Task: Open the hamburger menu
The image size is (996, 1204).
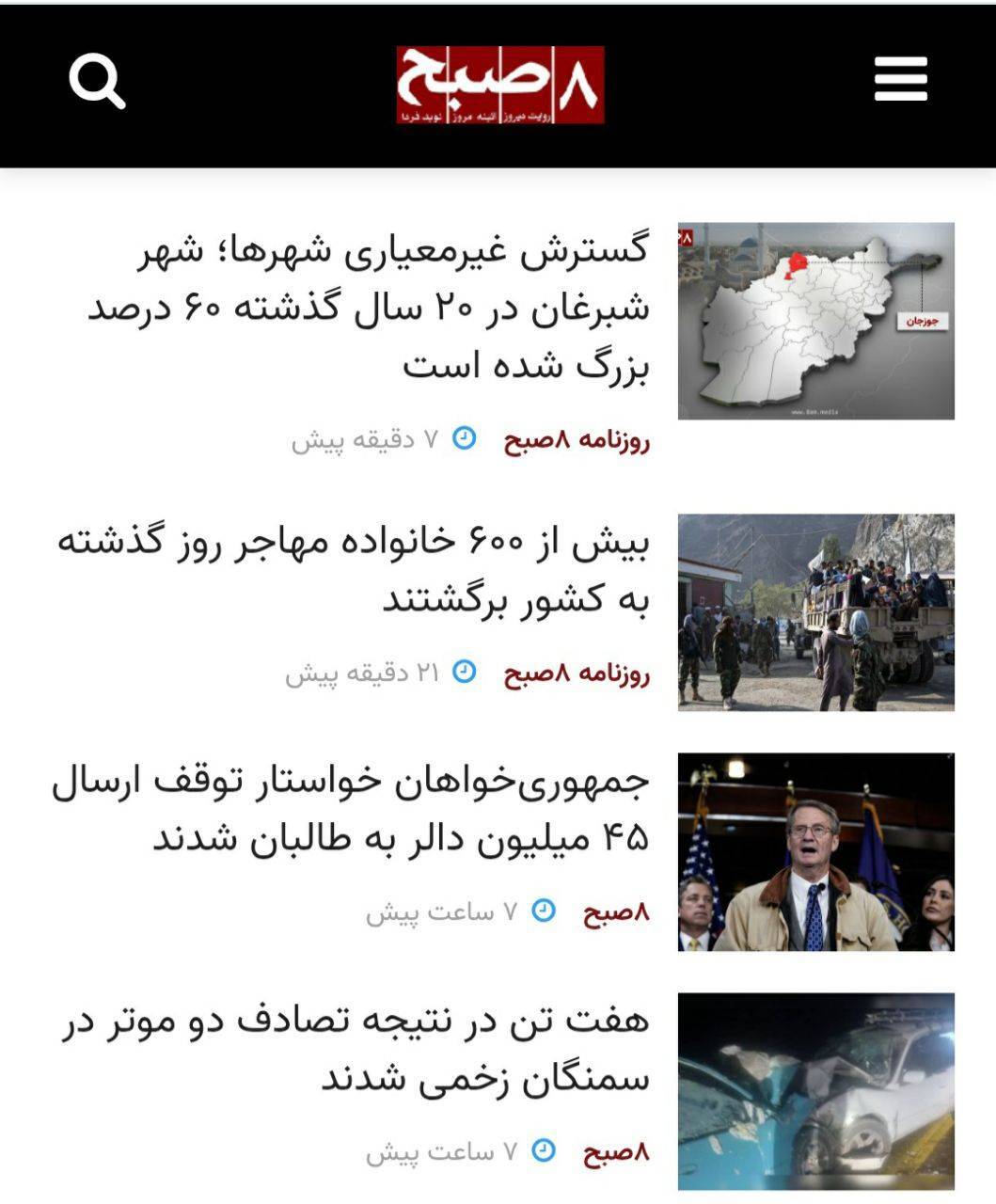Action: pos(900,79)
